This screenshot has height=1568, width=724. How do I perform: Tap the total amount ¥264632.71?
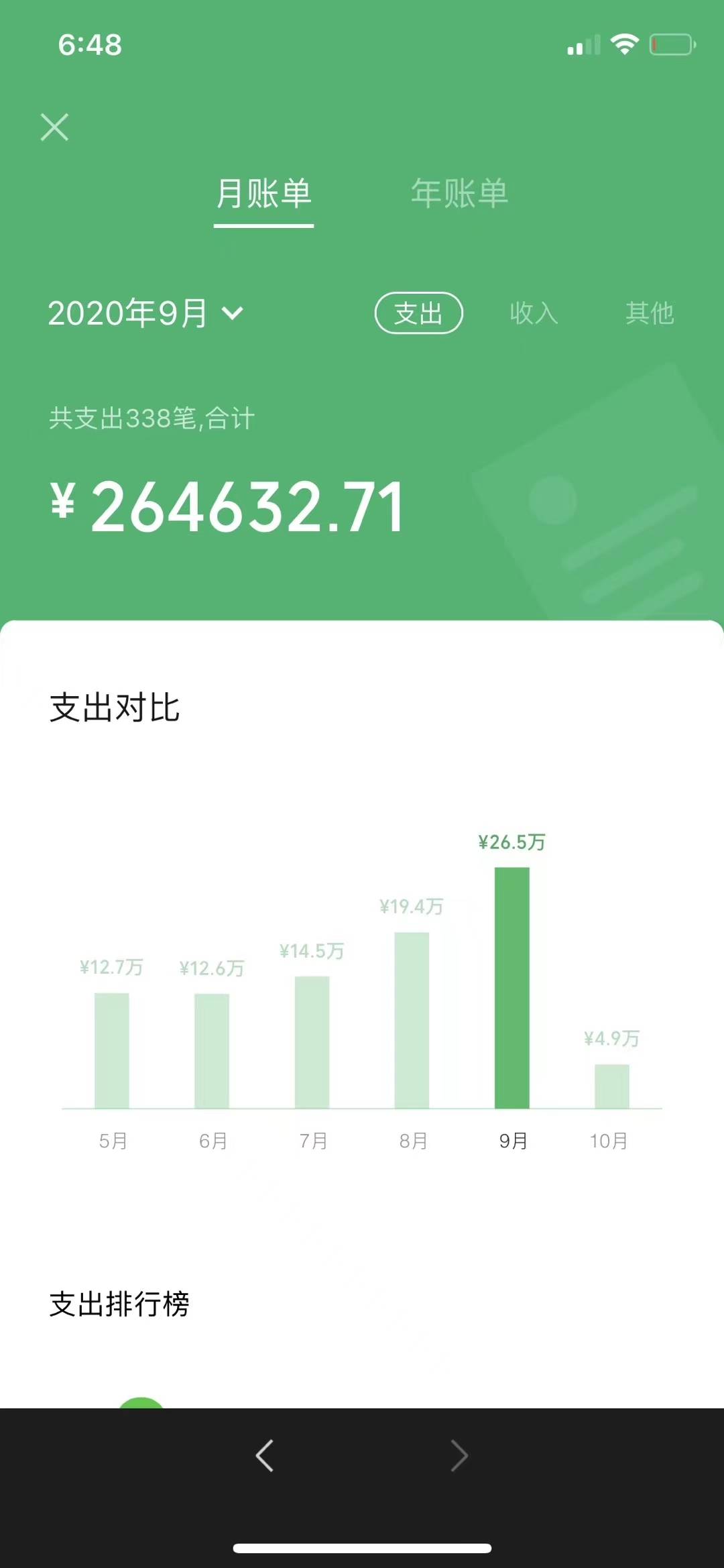[x=228, y=508]
